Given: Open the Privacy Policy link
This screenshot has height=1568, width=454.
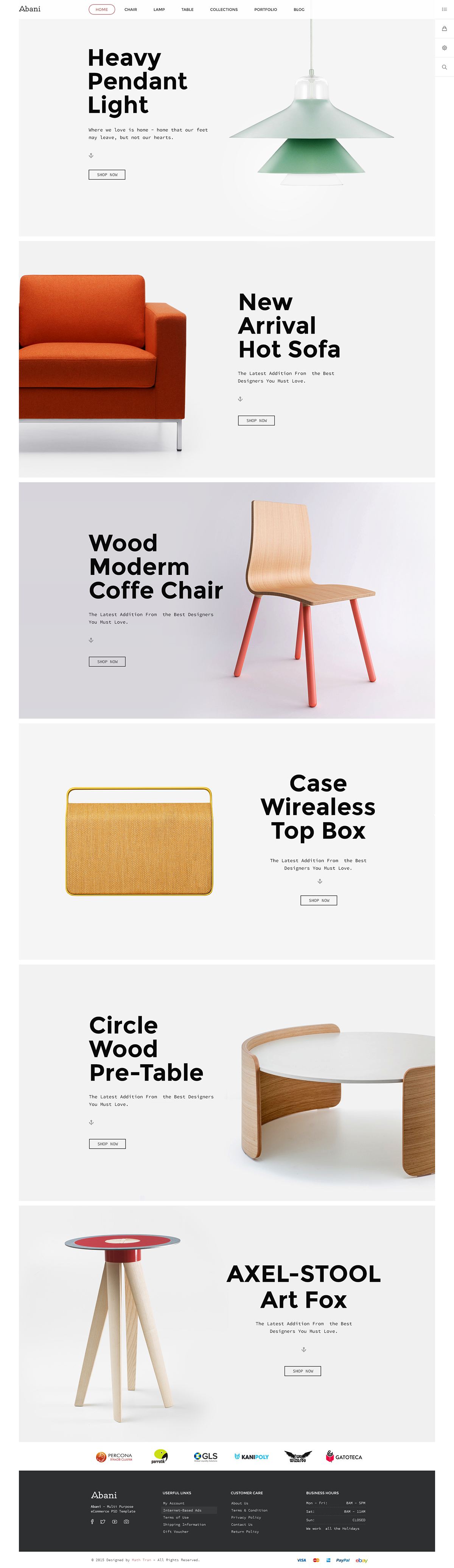Looking at the screenshot, I should click(x=246, y=1517).
